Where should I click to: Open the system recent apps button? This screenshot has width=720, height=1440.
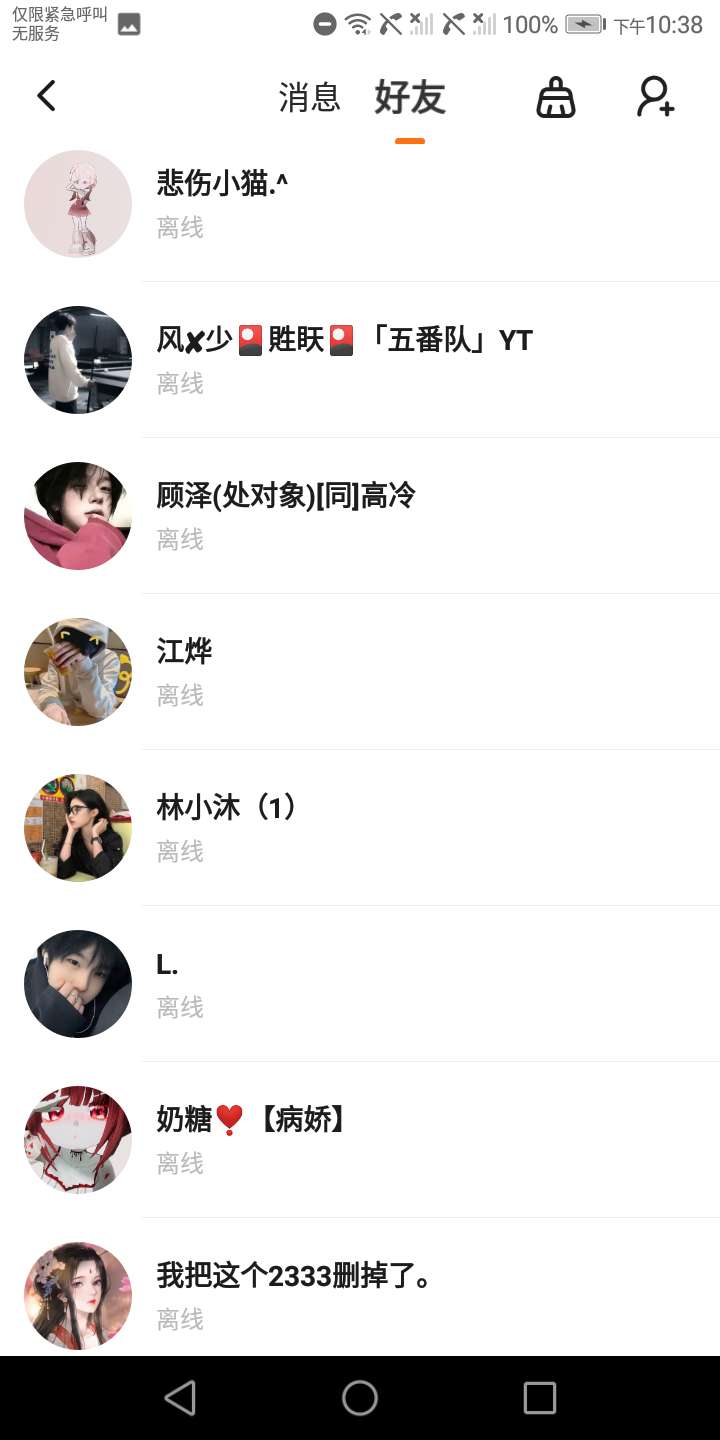point(540,1398)
